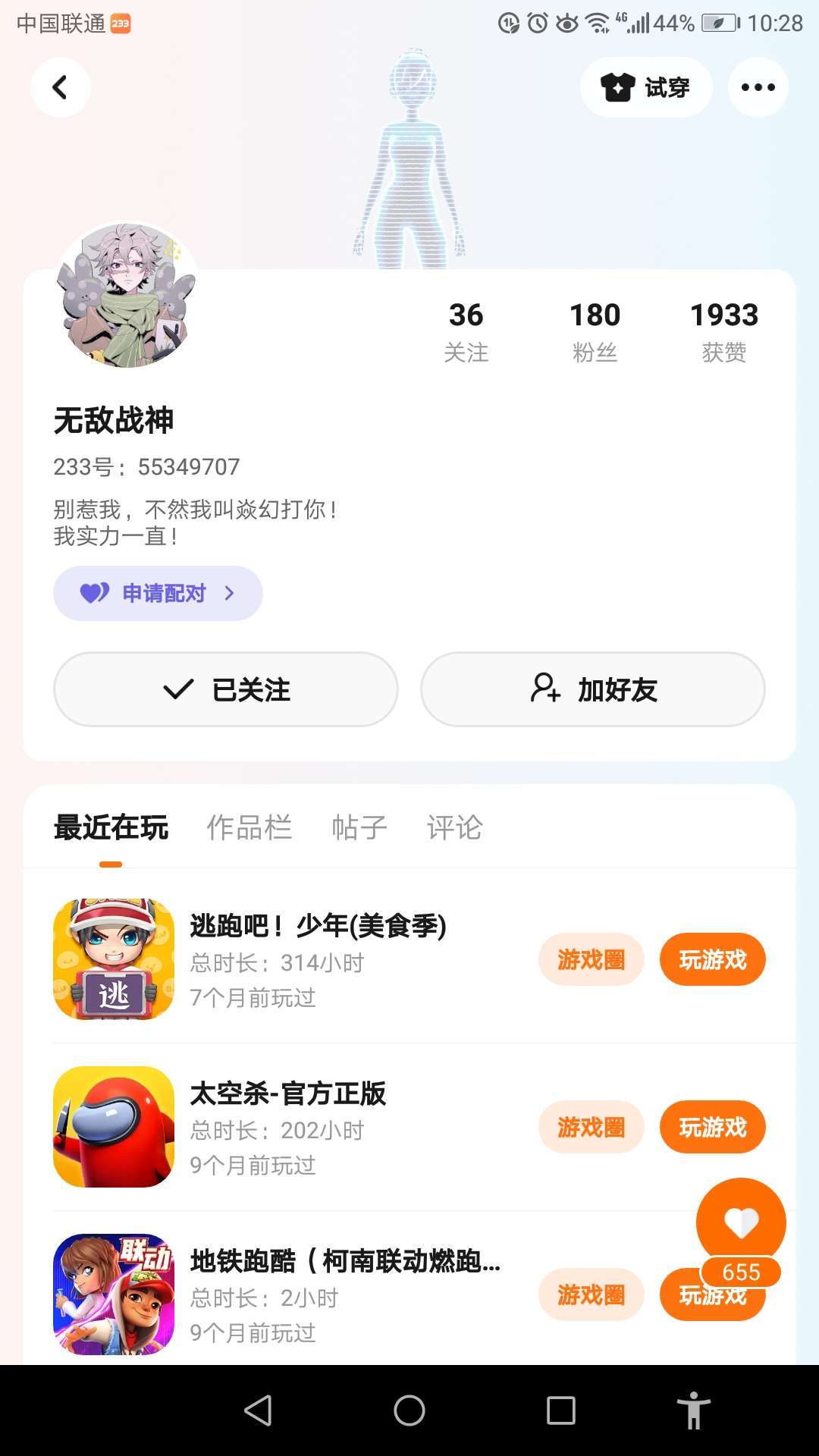This screenshot has height=1456, width=819.
Task: Switch to the 评论 tab
Action: tap(454, 827)
